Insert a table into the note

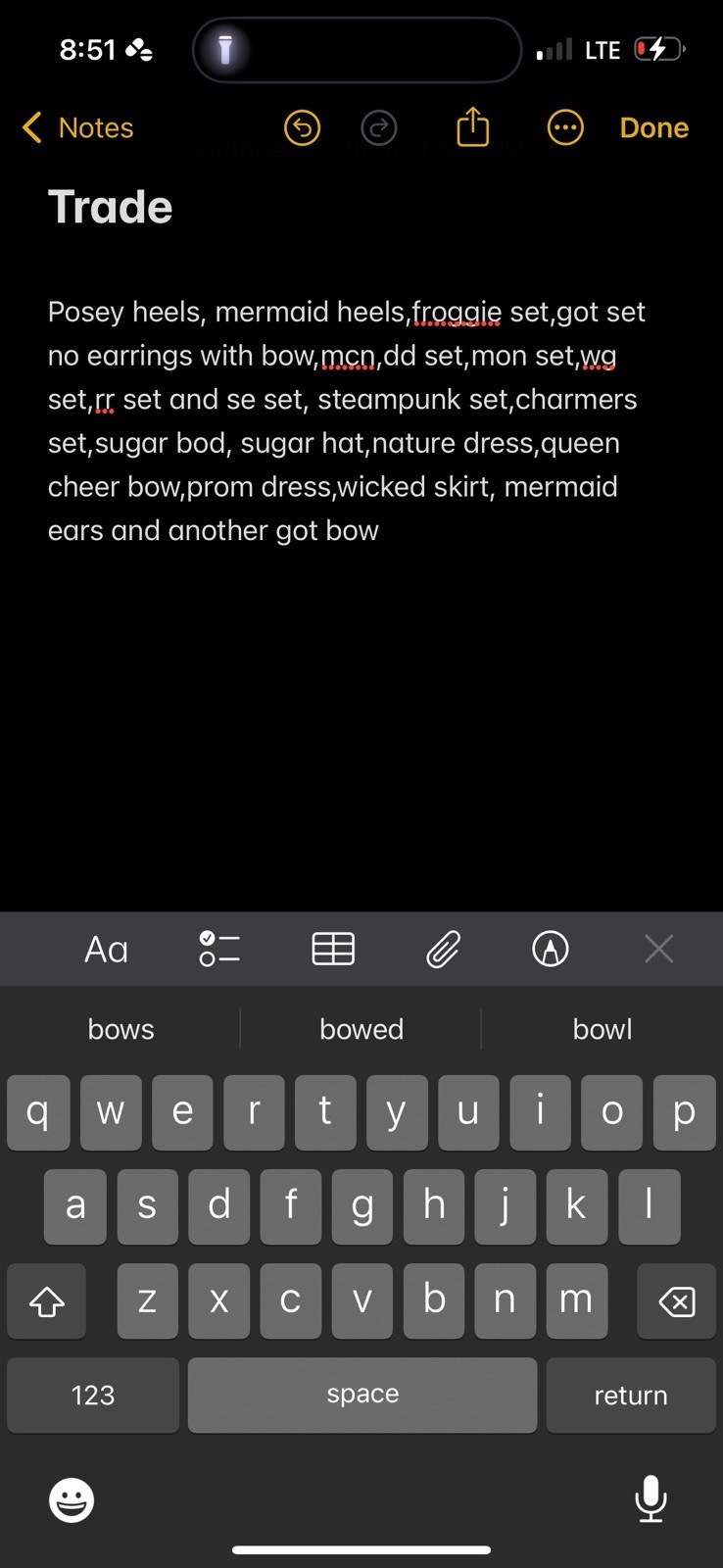(333, 949)
